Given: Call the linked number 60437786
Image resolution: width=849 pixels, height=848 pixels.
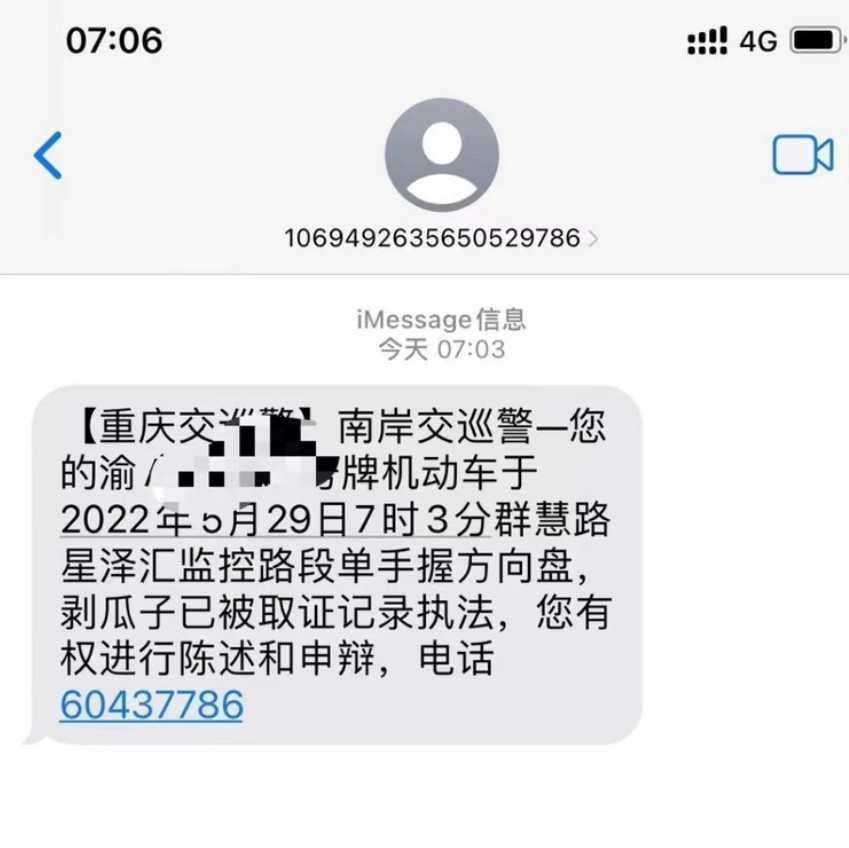Looking at the screenshot, I should (152, 705).
